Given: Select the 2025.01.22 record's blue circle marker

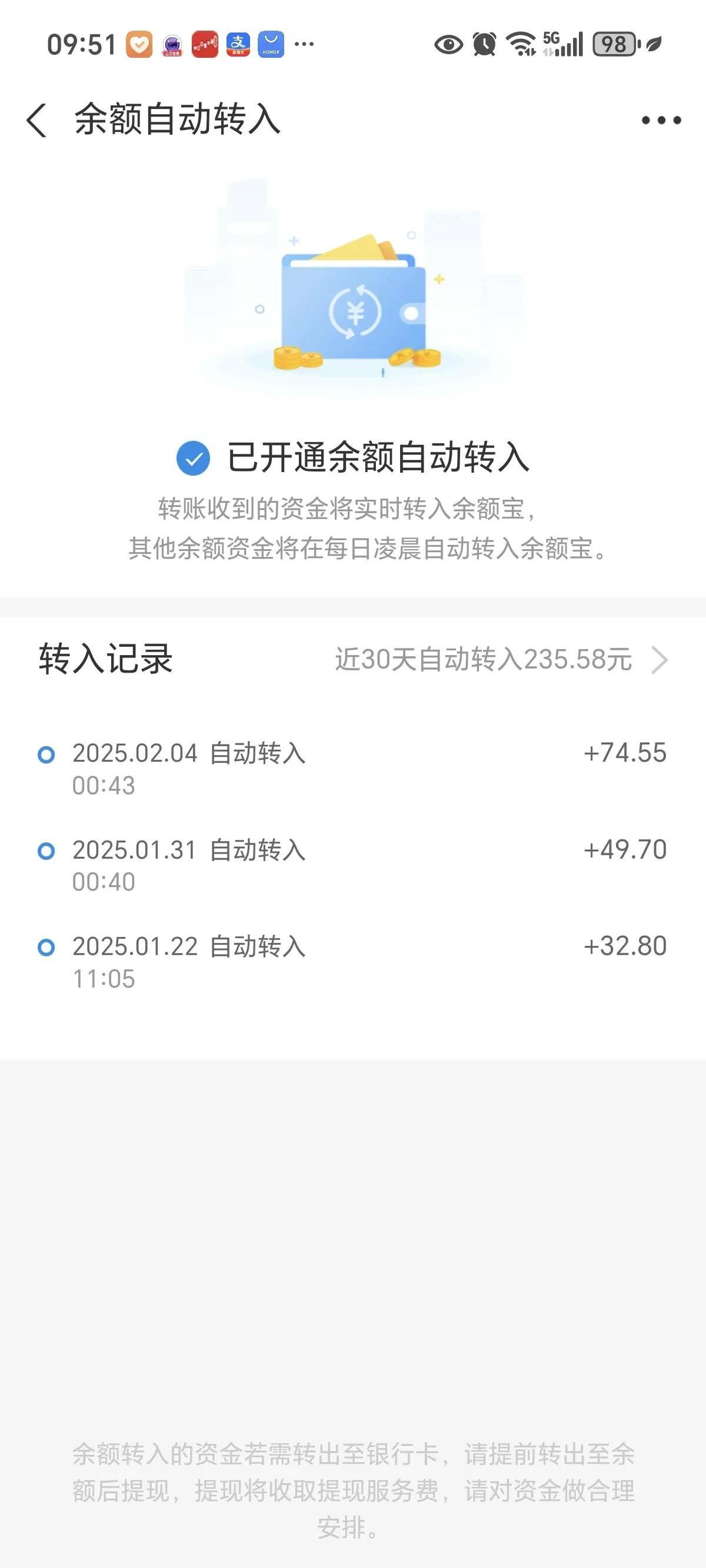Looking at the screenshot, I should click(46, 948).
